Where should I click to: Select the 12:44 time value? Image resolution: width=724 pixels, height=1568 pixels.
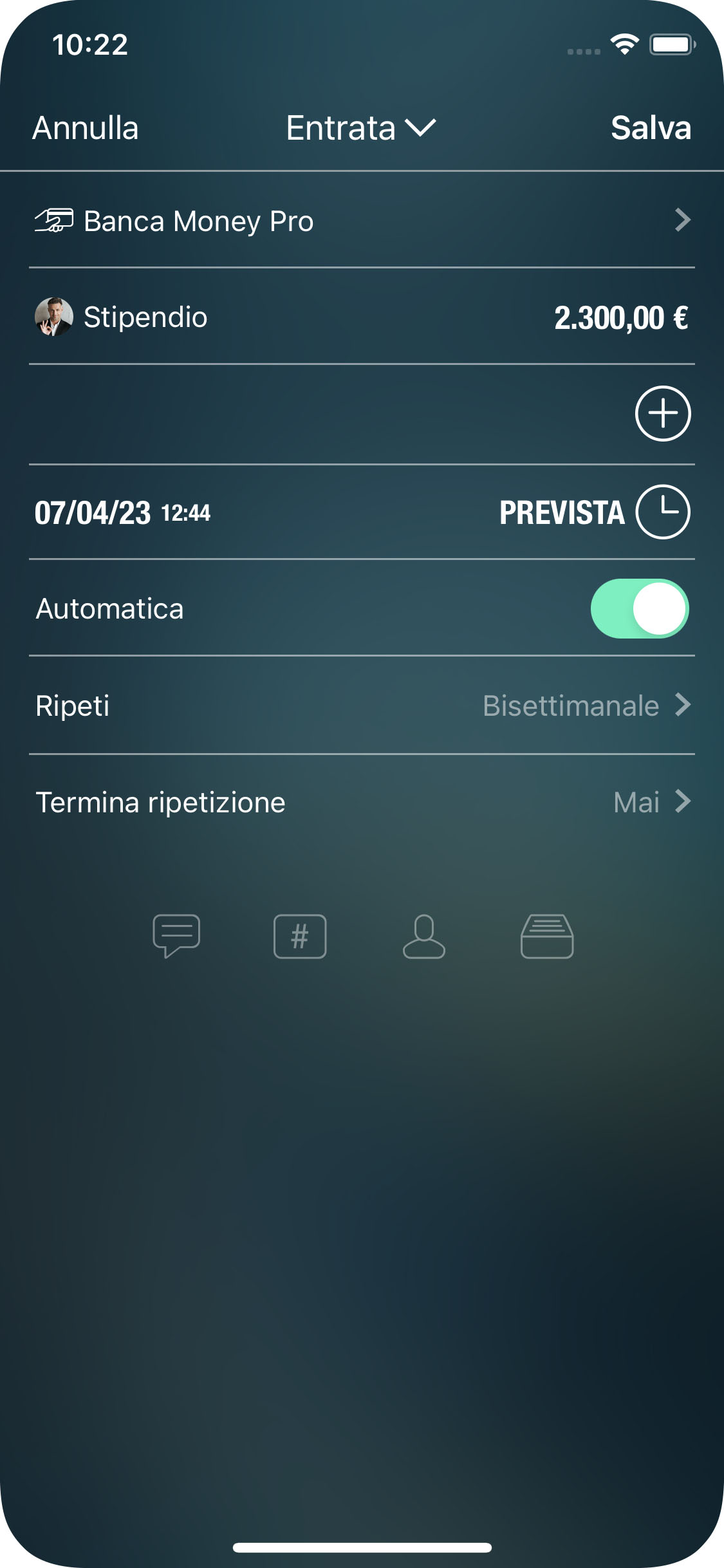point(185,514)
